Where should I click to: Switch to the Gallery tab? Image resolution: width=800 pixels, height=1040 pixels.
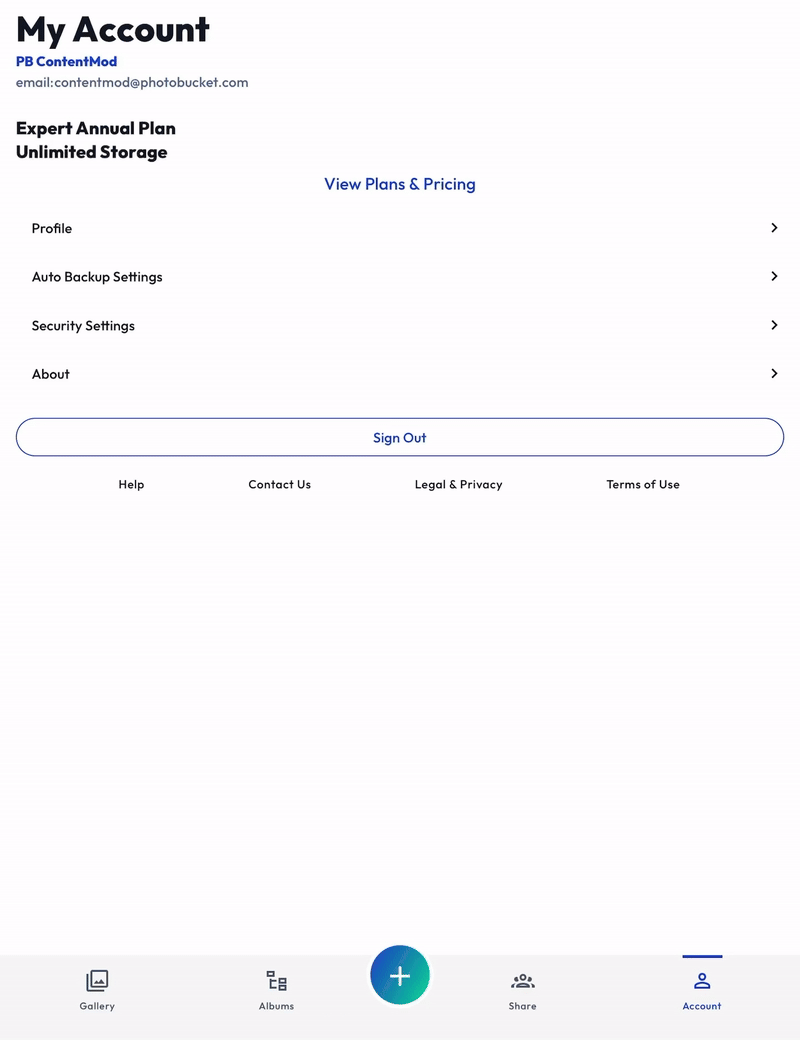pyautogui.click(x=97, y=990)
